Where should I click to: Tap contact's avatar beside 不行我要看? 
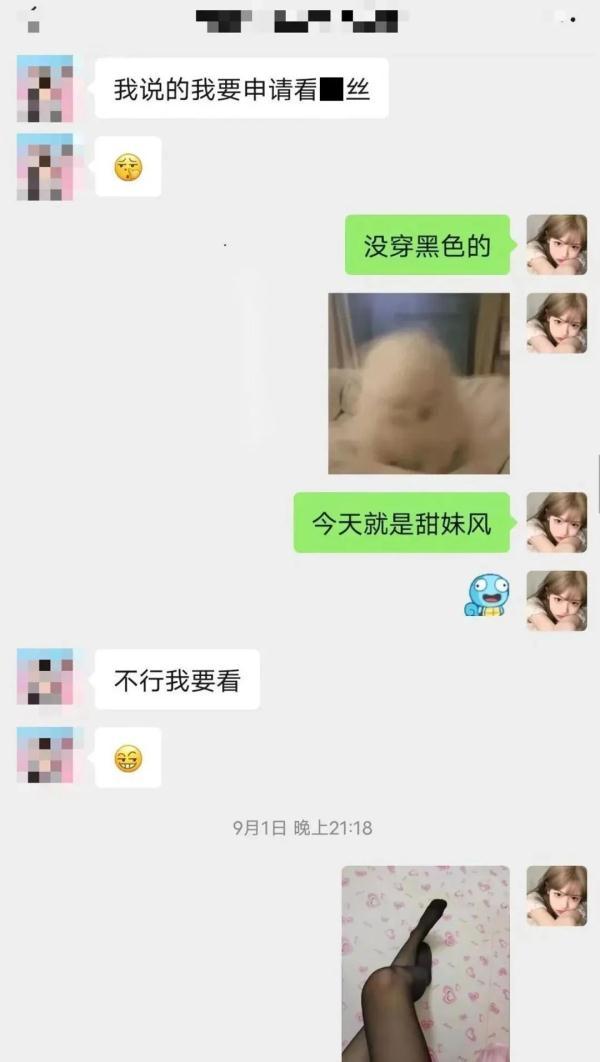(x=45, y=677)
